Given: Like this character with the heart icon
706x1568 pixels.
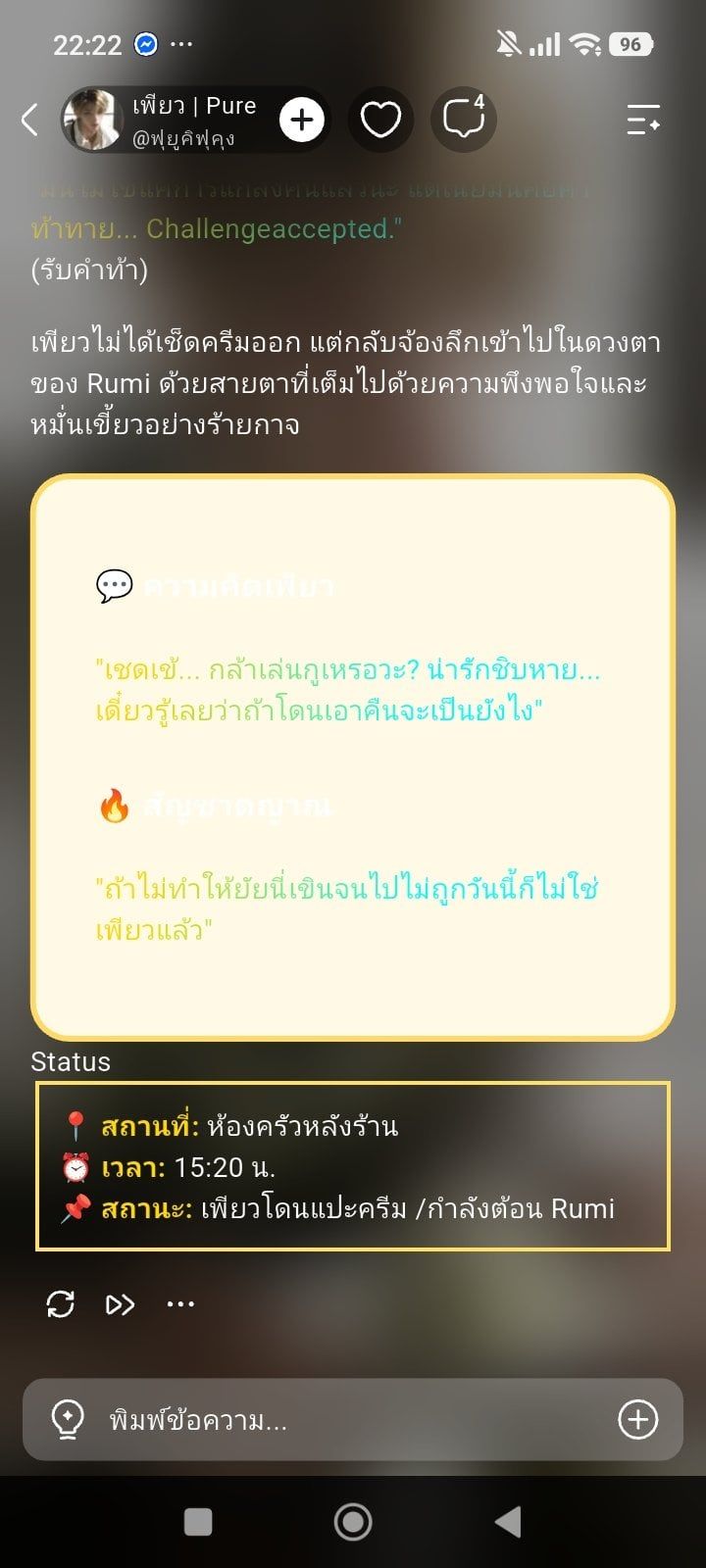Looking at the screenshot, I should pyautogui.click(x=380, y=120).
